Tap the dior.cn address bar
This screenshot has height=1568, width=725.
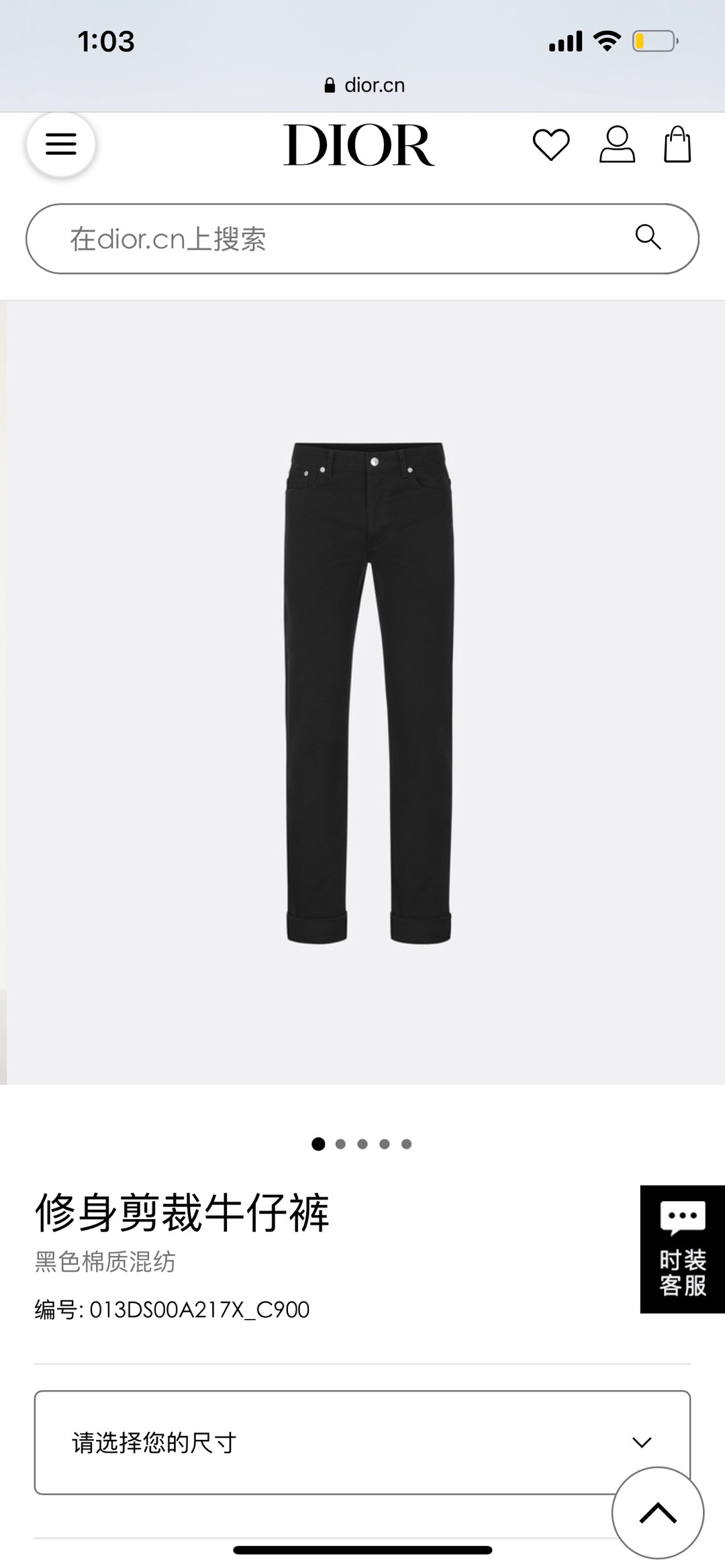coord(365,85)
